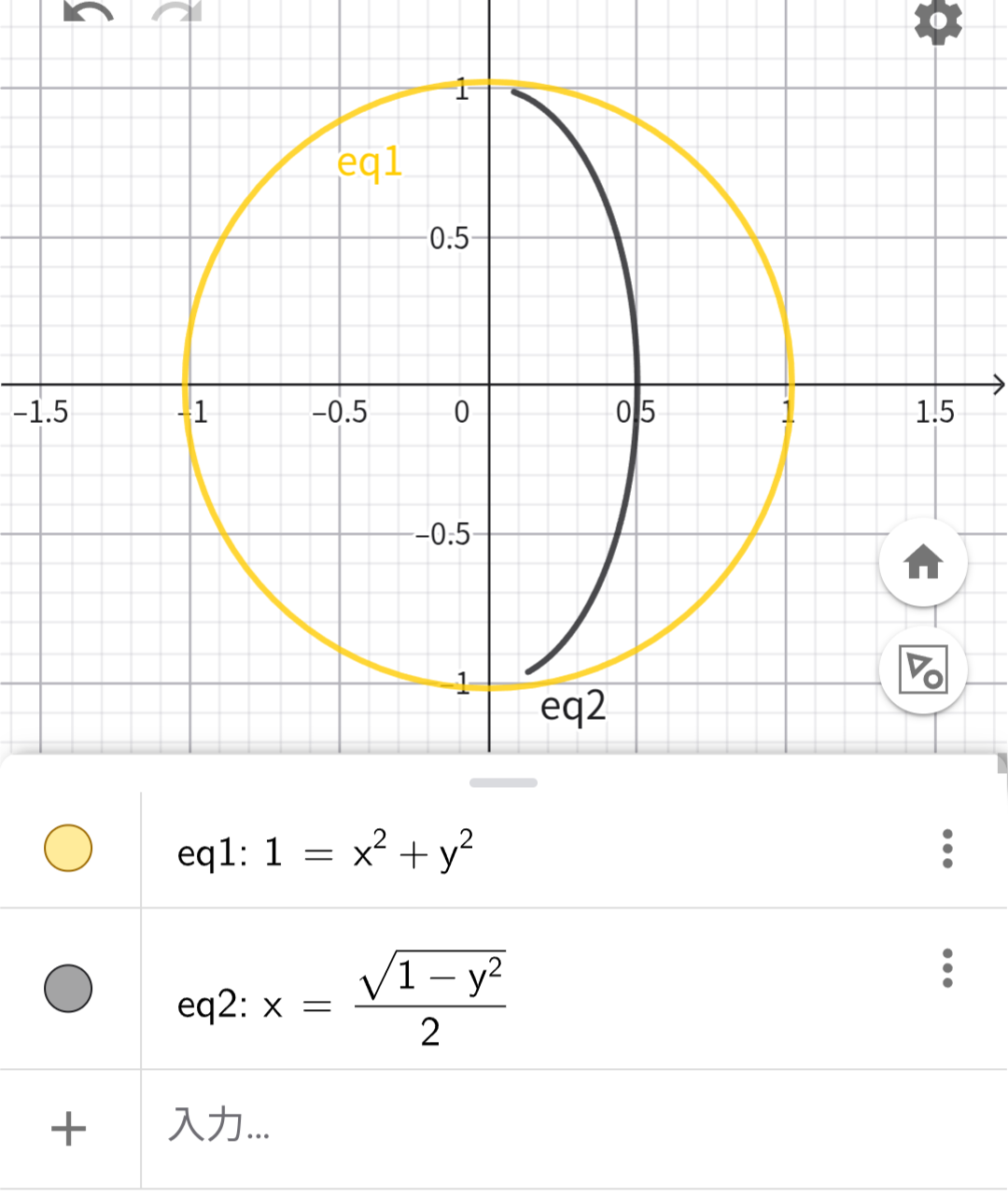Viewport: 1008px width, 1196px height.
Task: Undo the last action
Action: [x=90, y=13]
